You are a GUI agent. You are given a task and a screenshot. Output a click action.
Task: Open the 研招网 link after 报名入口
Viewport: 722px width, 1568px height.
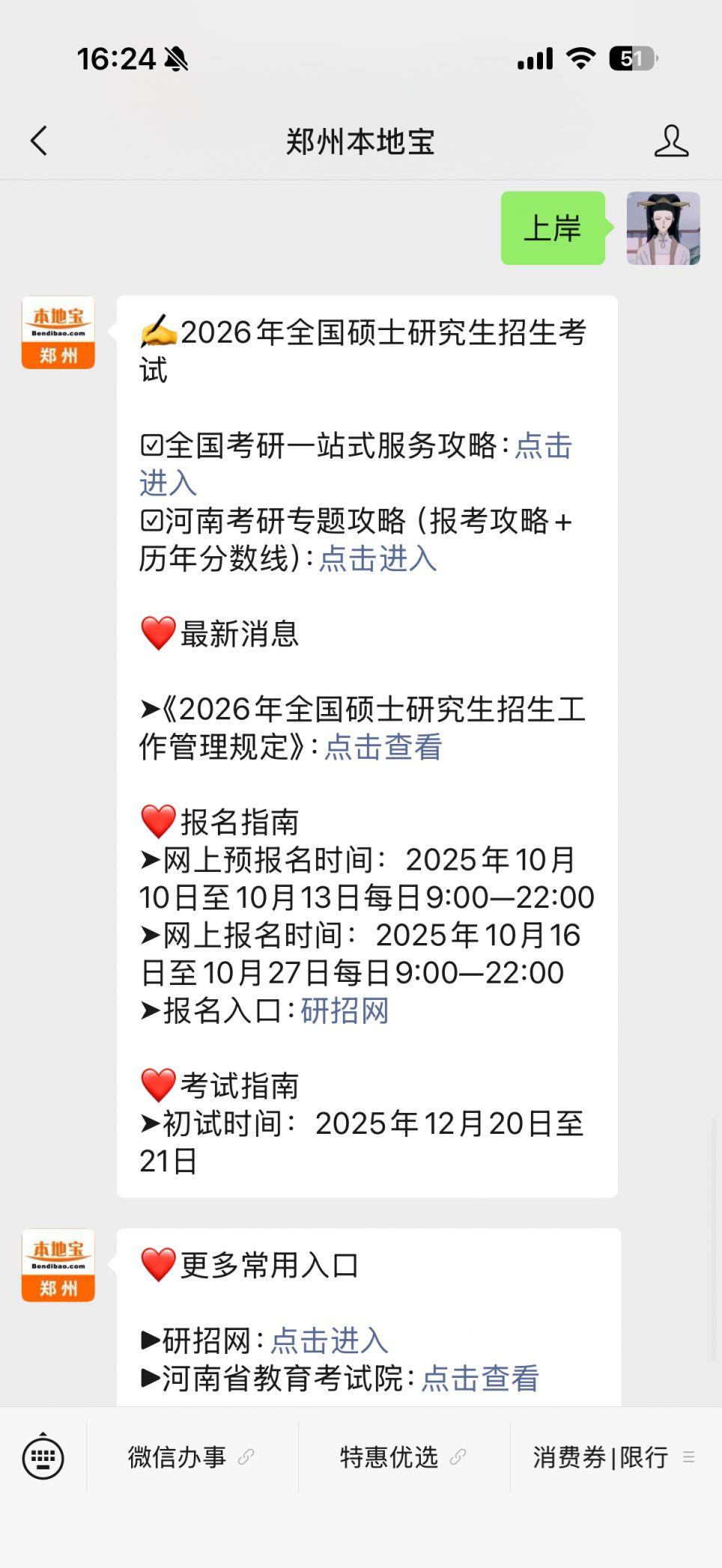coord(345,1010)
